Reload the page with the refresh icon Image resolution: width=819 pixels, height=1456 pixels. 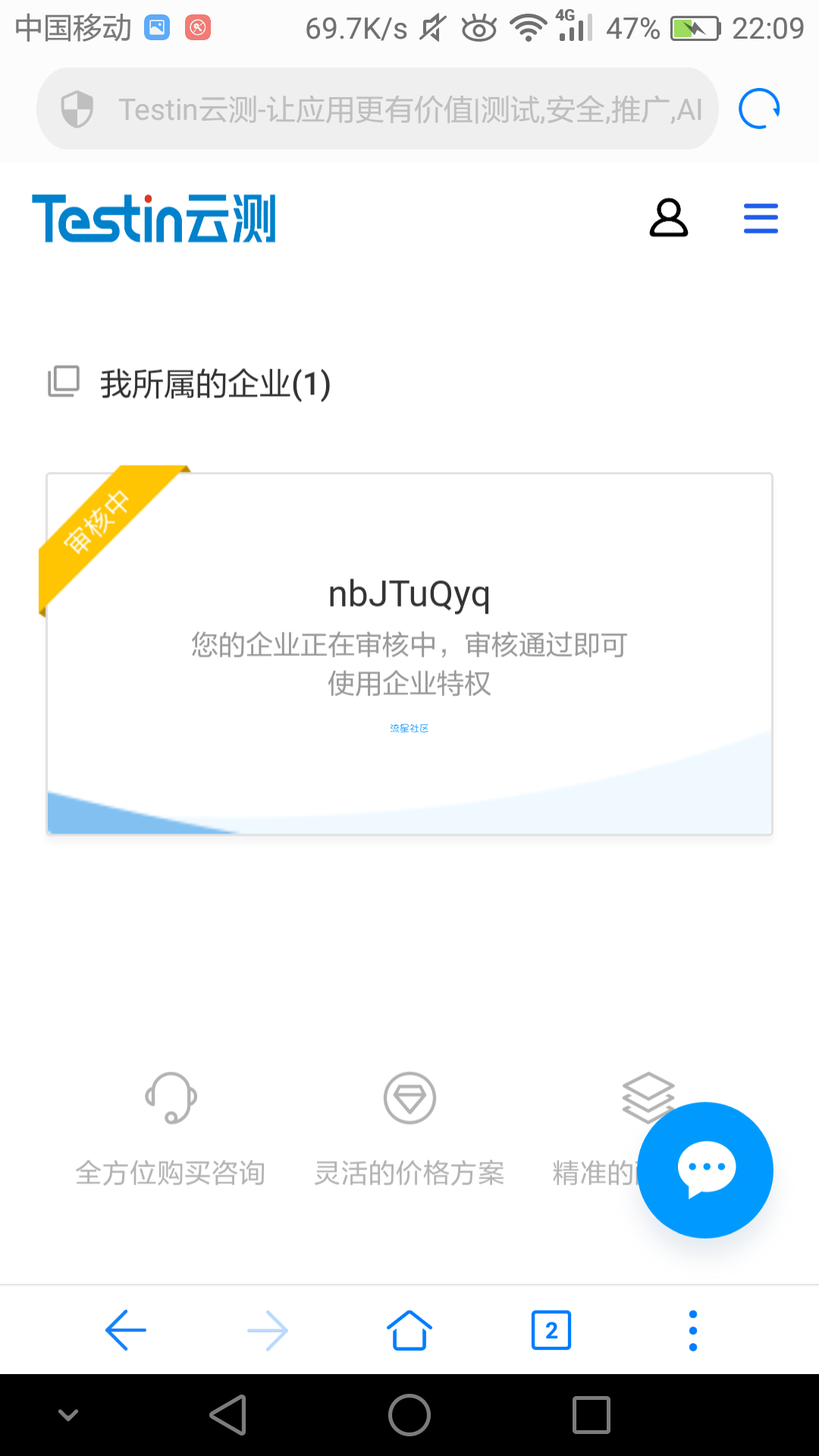coord(759,108)
